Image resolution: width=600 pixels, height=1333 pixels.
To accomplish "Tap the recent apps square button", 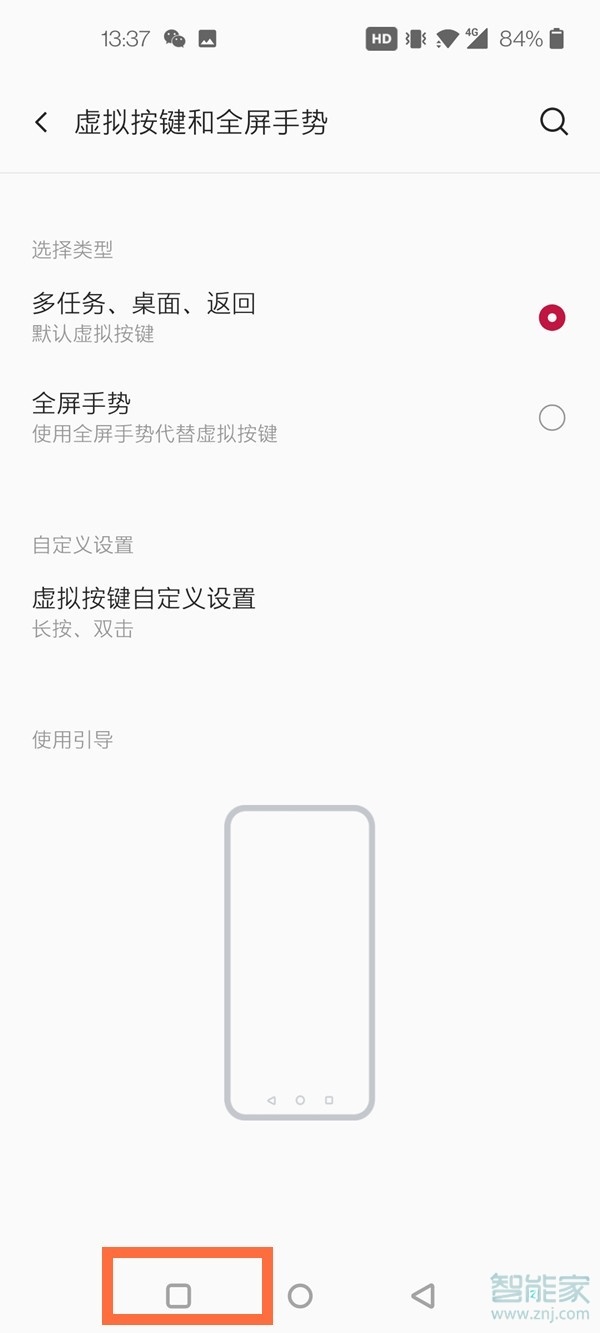I will point(178,1296).
